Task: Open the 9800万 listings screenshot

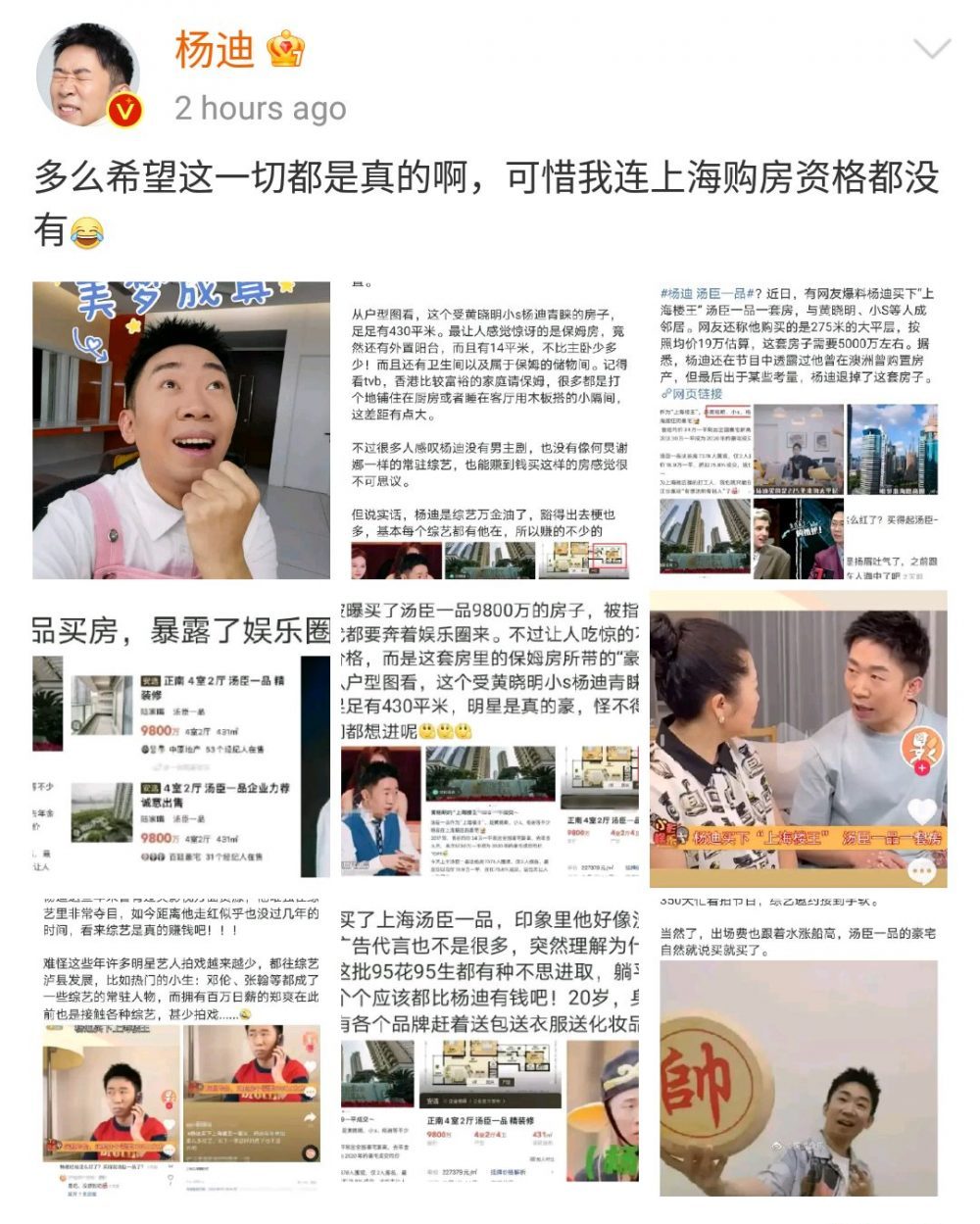Action: (x=181, y=739)
